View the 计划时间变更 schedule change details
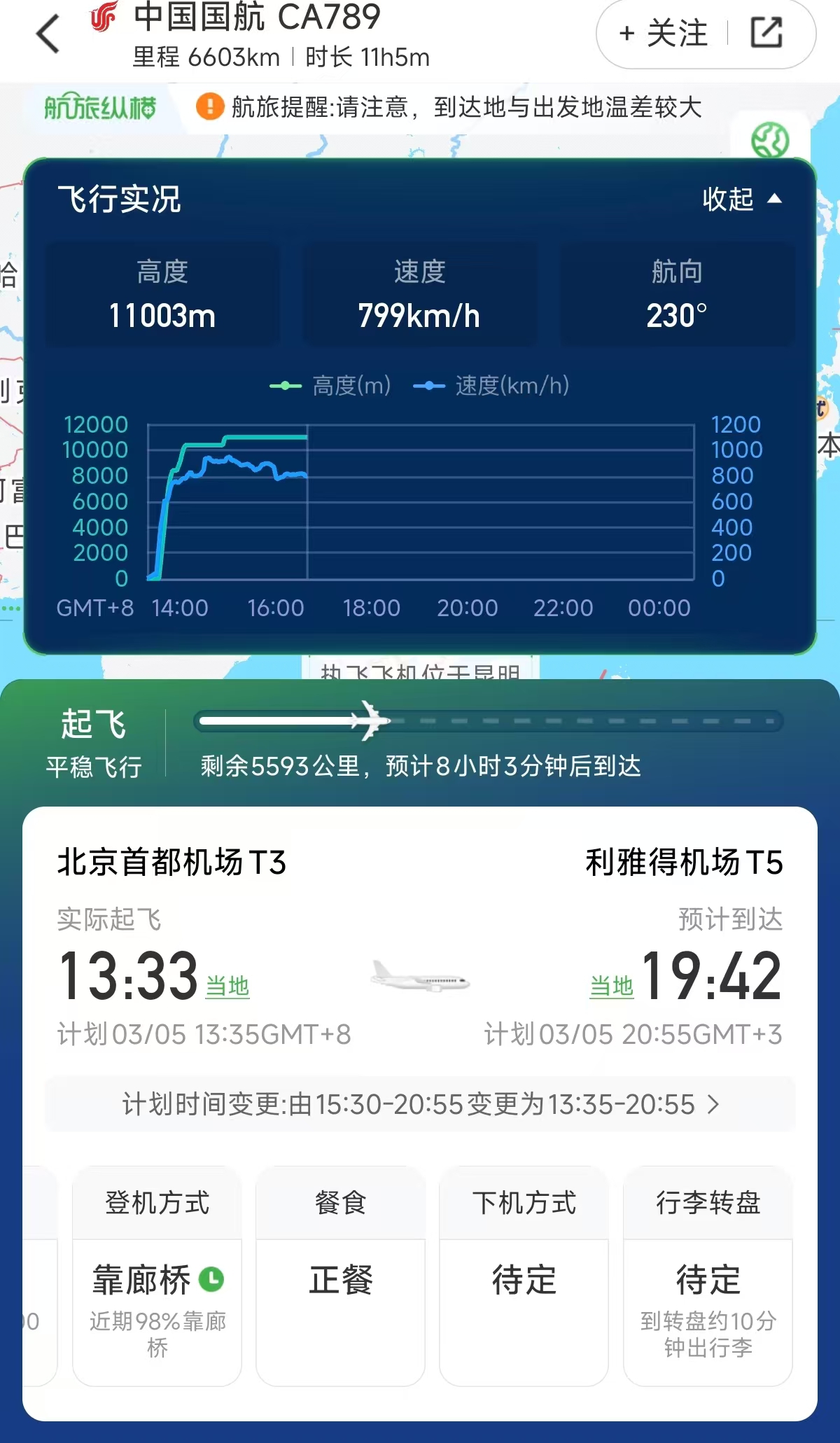This screenshot has height=1443, width=840. click(x=420, y=1104)
